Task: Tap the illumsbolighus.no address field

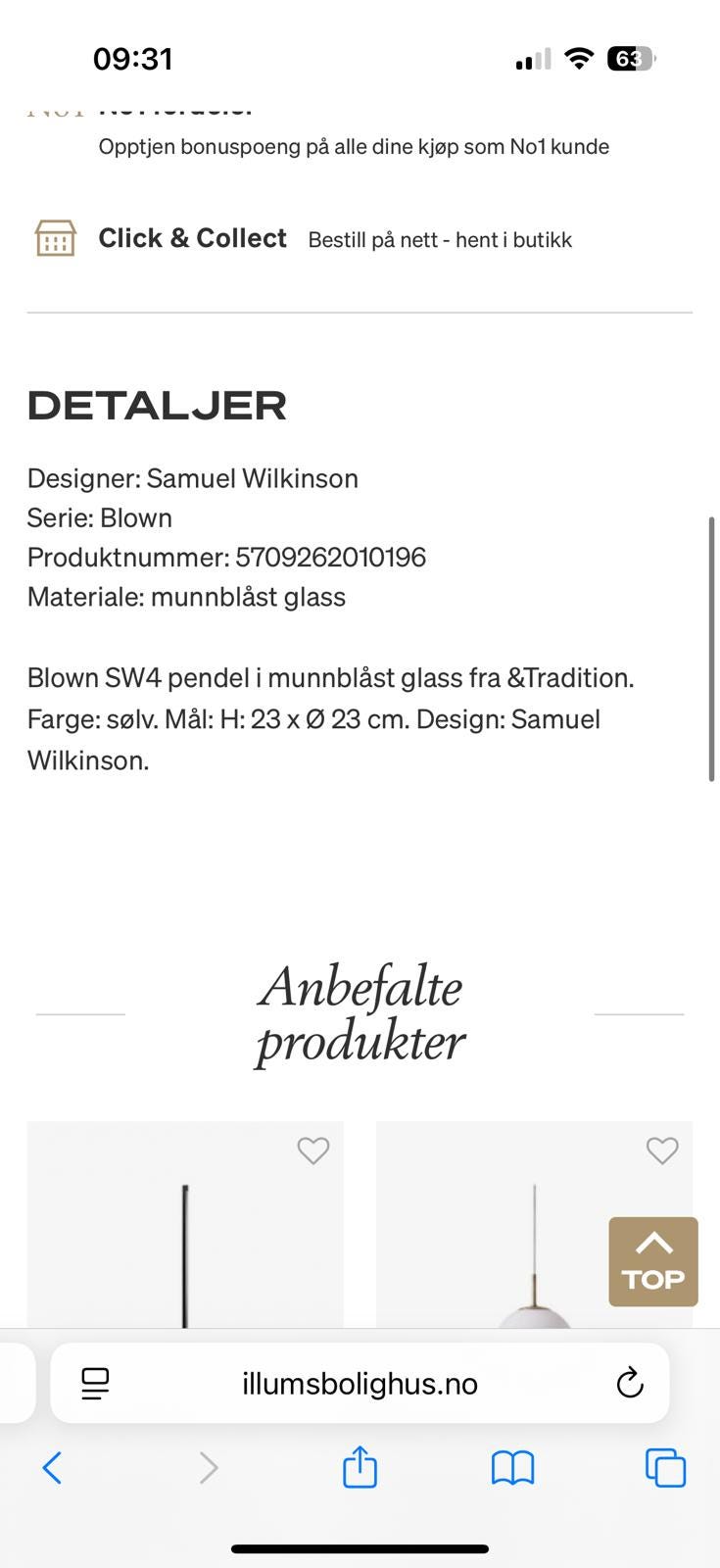Action: (360, 1384)
